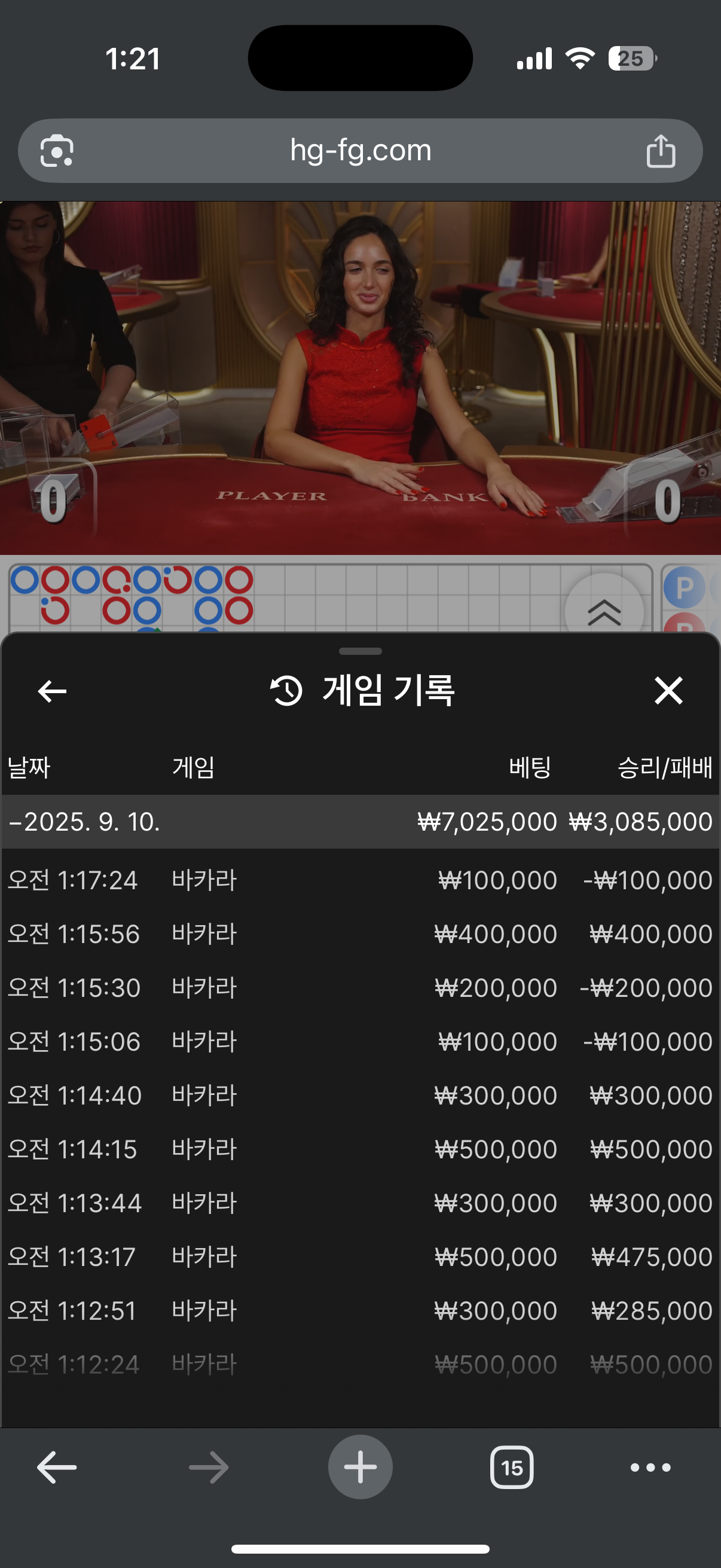Tap the hg-fg.com address bar
The image size is (721, 1568).
coord(360,150)
